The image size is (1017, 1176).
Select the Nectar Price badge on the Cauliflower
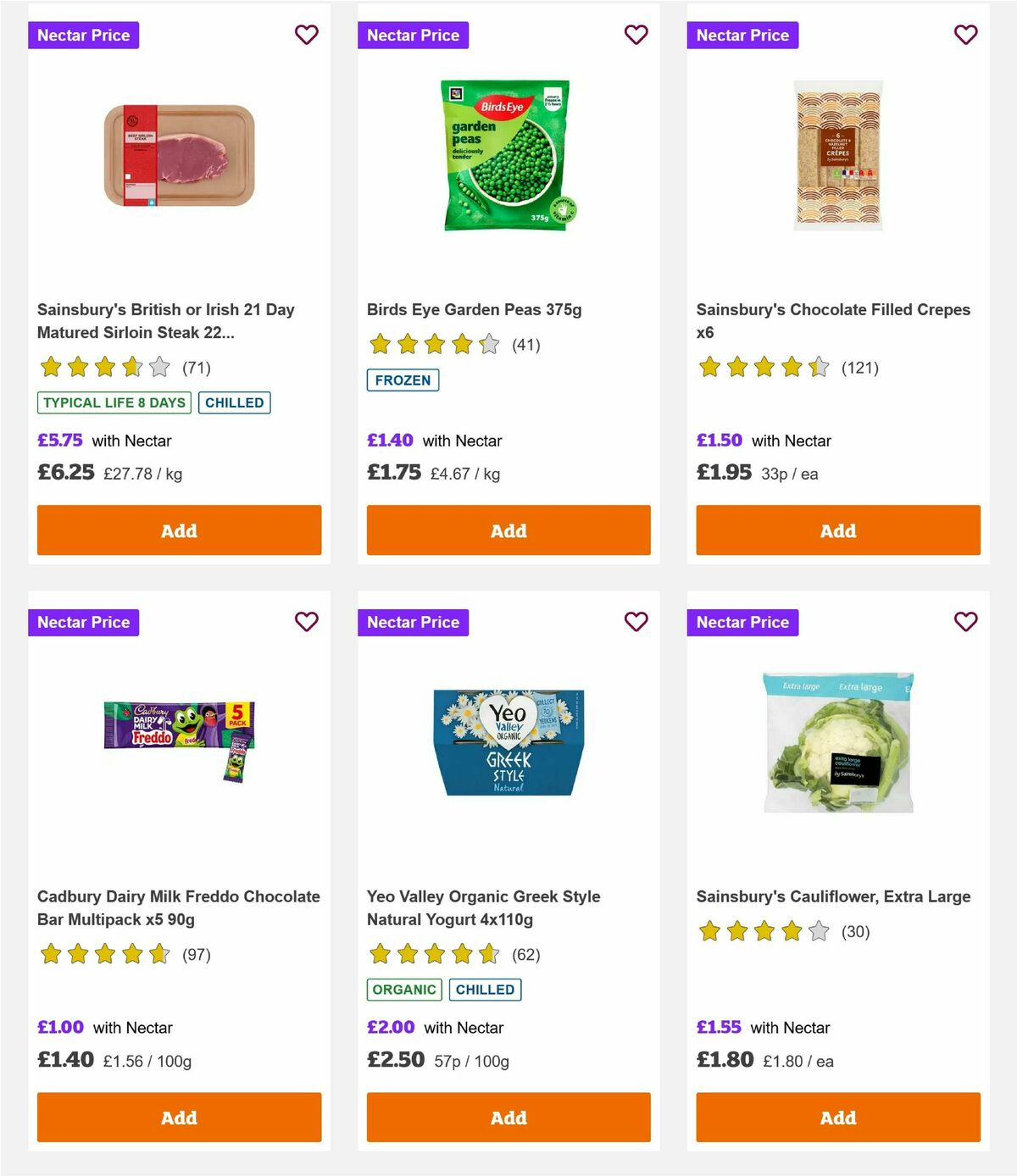[742, 621]
